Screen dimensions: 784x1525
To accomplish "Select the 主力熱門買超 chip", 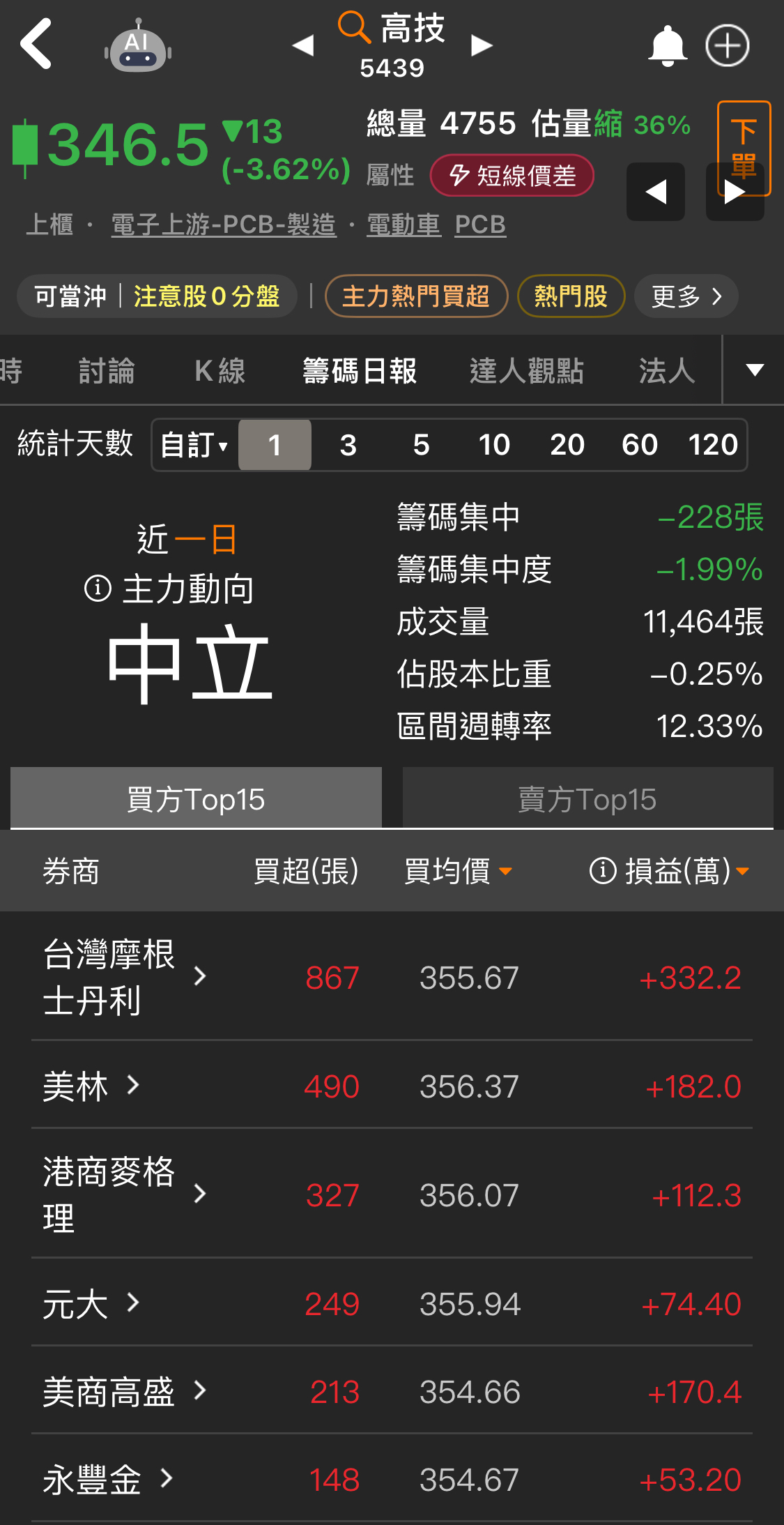I will (x=416, y=296).
